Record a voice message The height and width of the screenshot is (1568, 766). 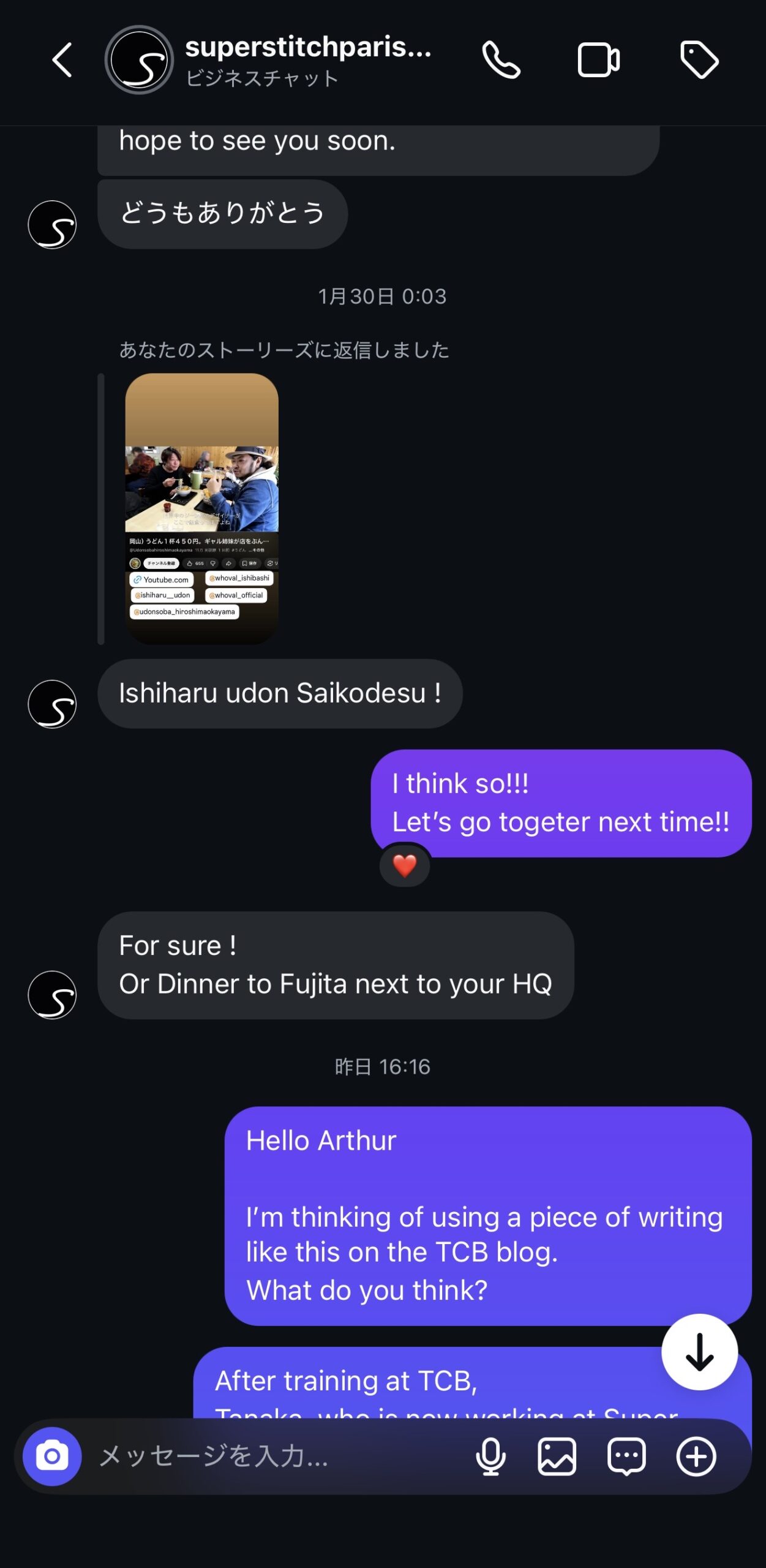(490, 1456)
